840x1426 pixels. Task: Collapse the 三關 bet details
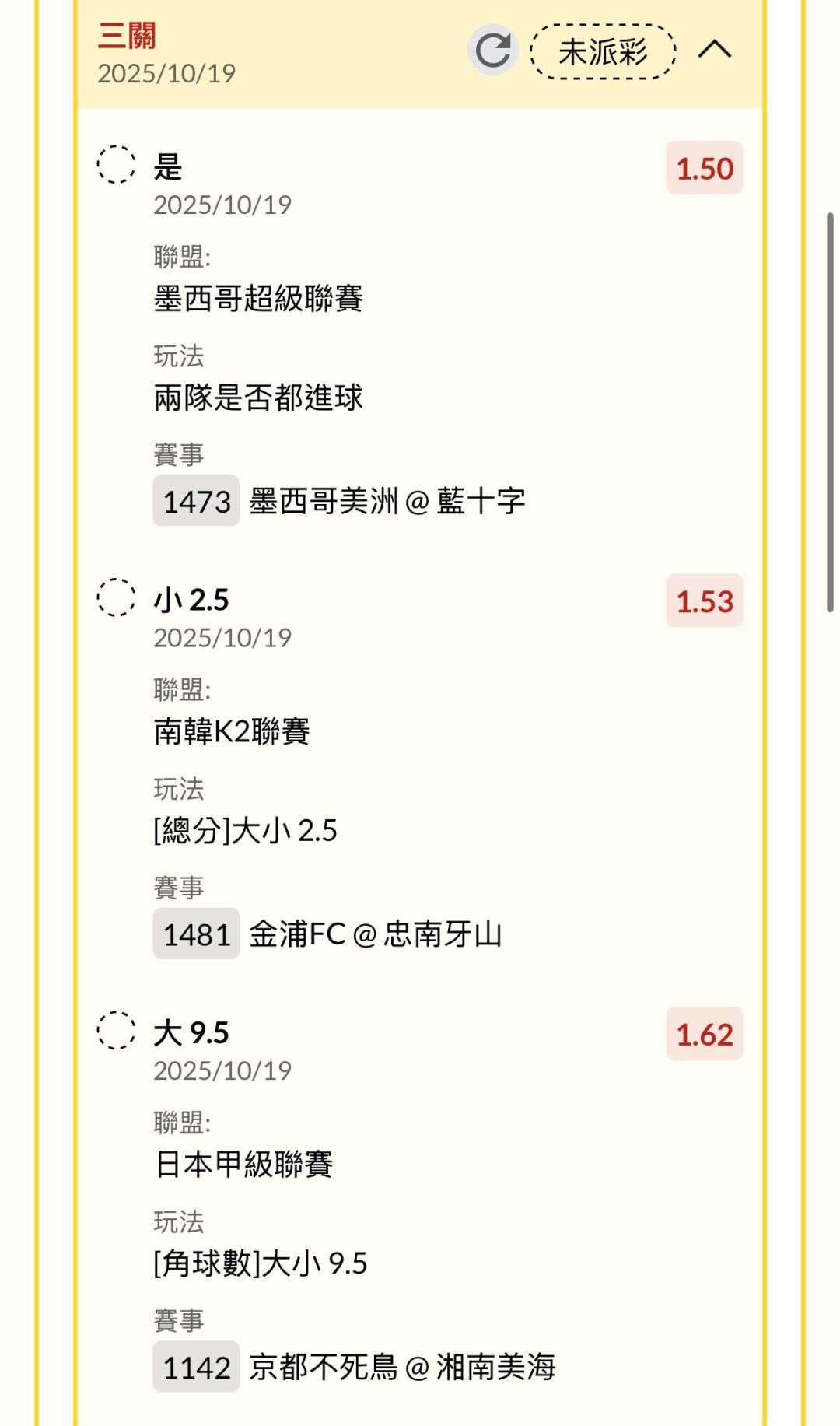click(714, 51)
